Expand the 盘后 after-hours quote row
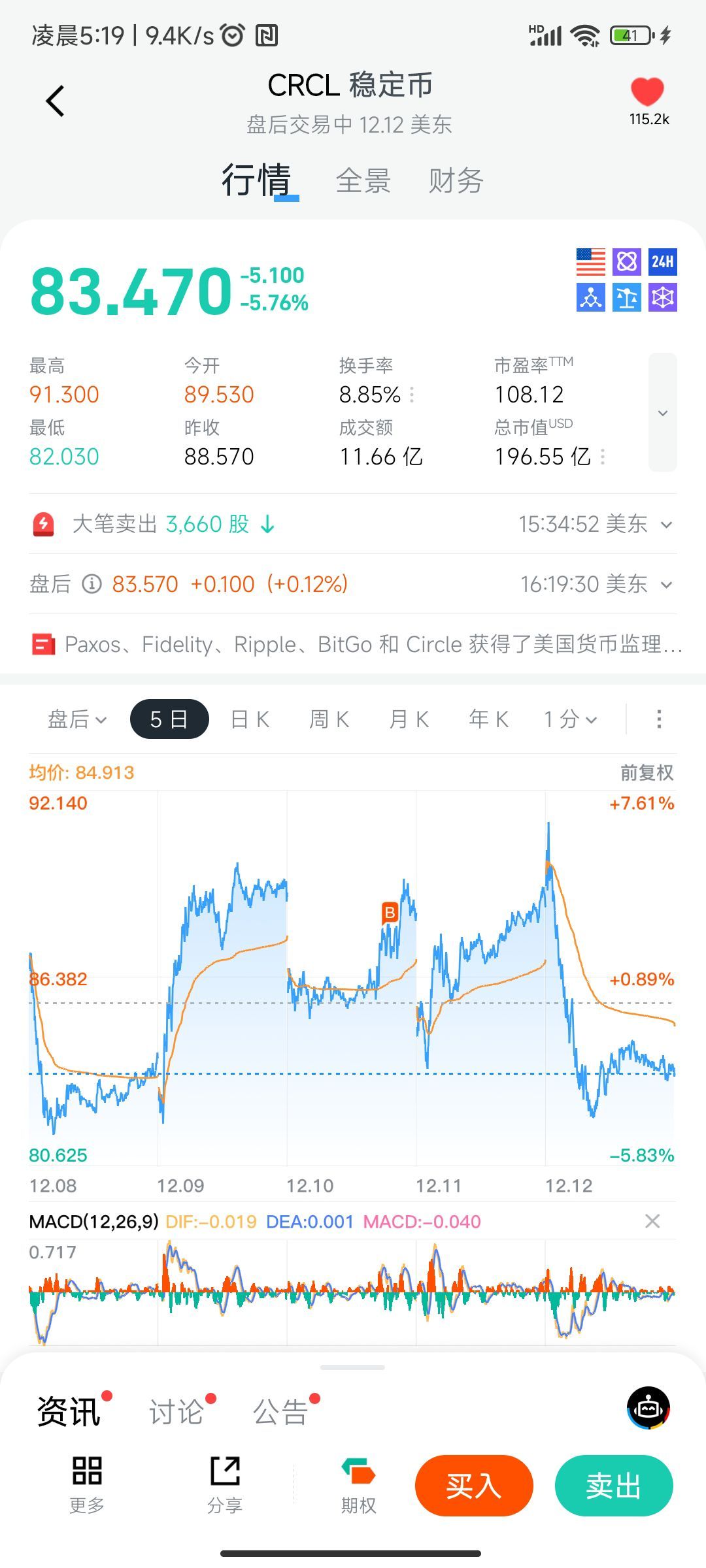Image resolution: width=706 pixels, height=1568 pixels. [x=666, y=585]
